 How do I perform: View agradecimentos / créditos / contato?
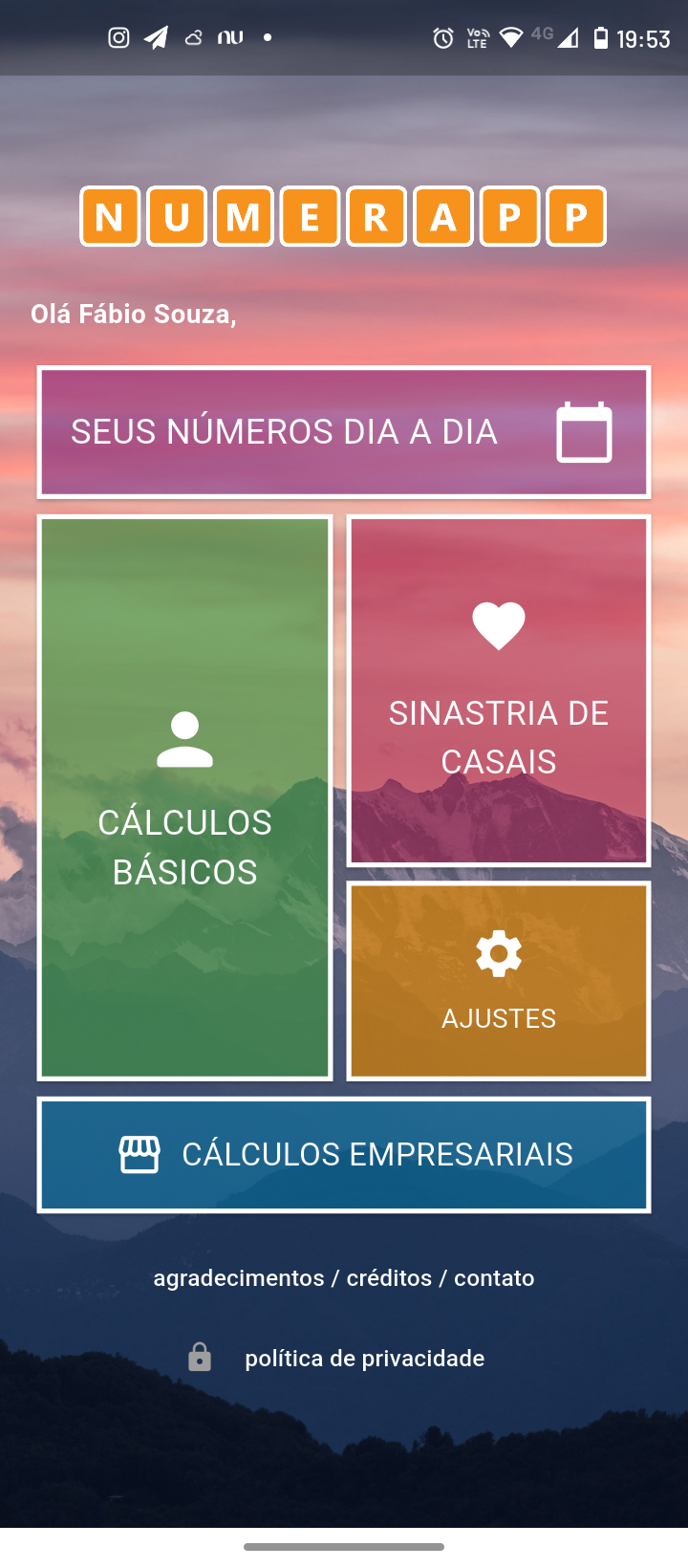[x=344, y=1278]
